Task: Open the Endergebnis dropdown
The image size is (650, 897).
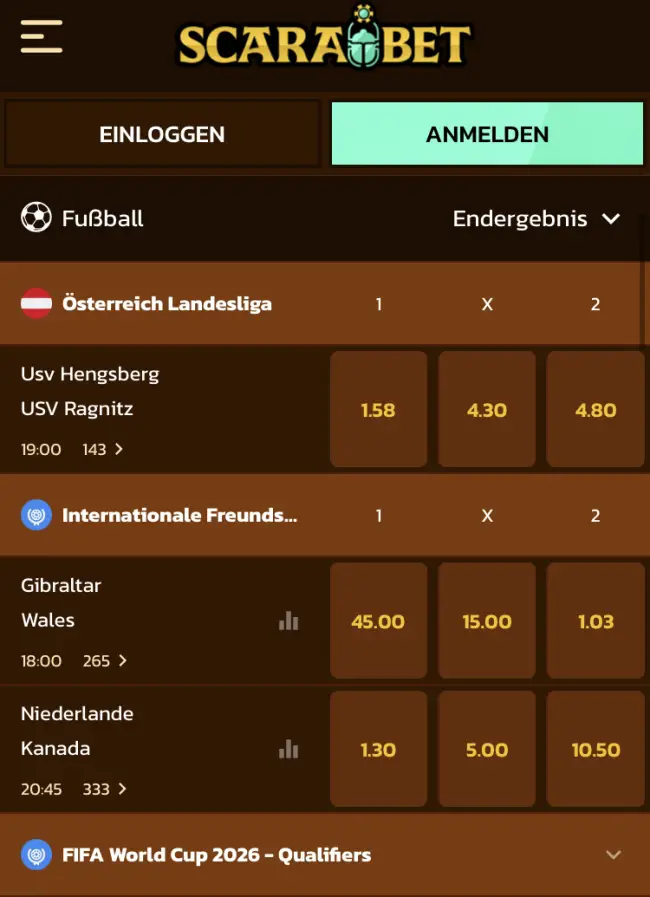Action: click(536, 218)
